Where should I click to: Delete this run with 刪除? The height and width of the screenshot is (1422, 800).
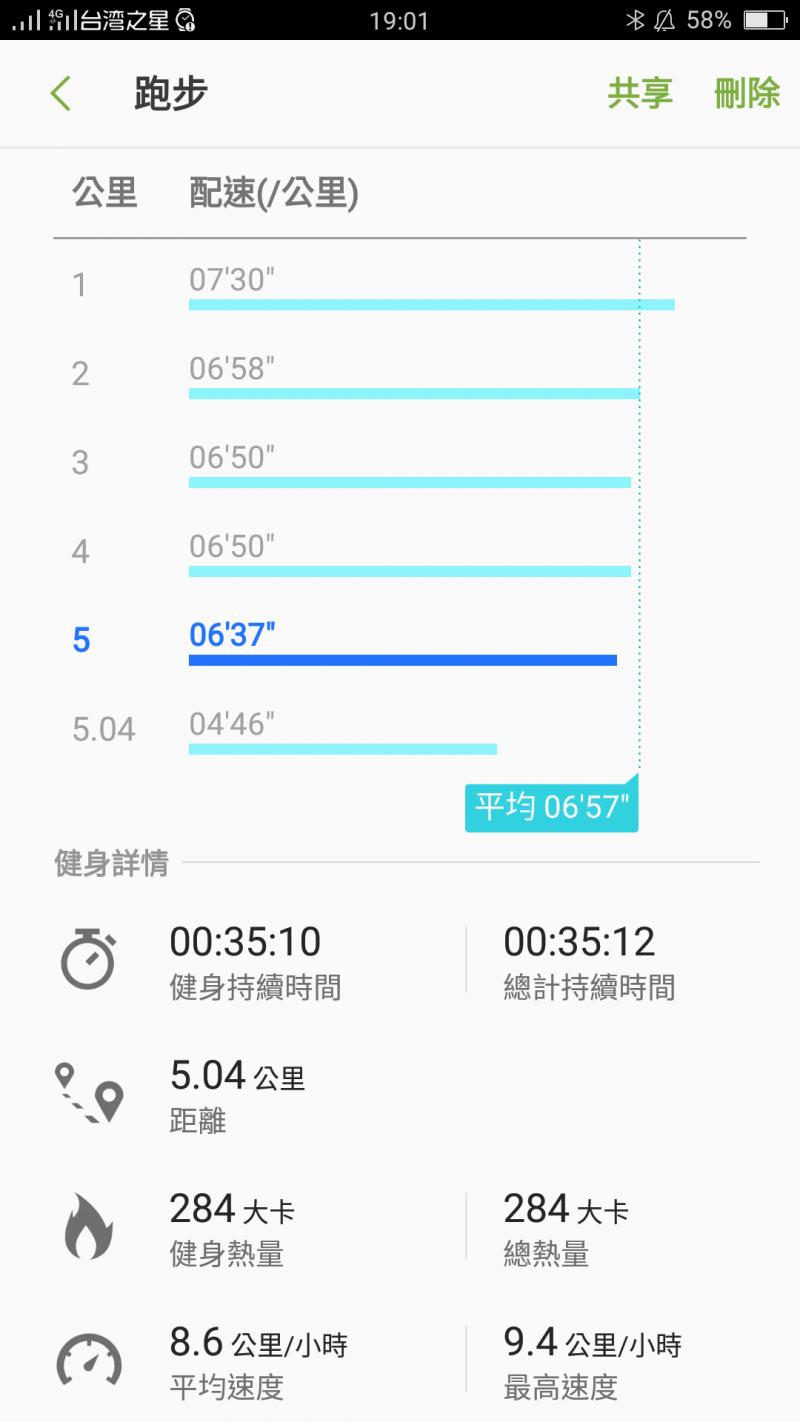click(746, 94)
